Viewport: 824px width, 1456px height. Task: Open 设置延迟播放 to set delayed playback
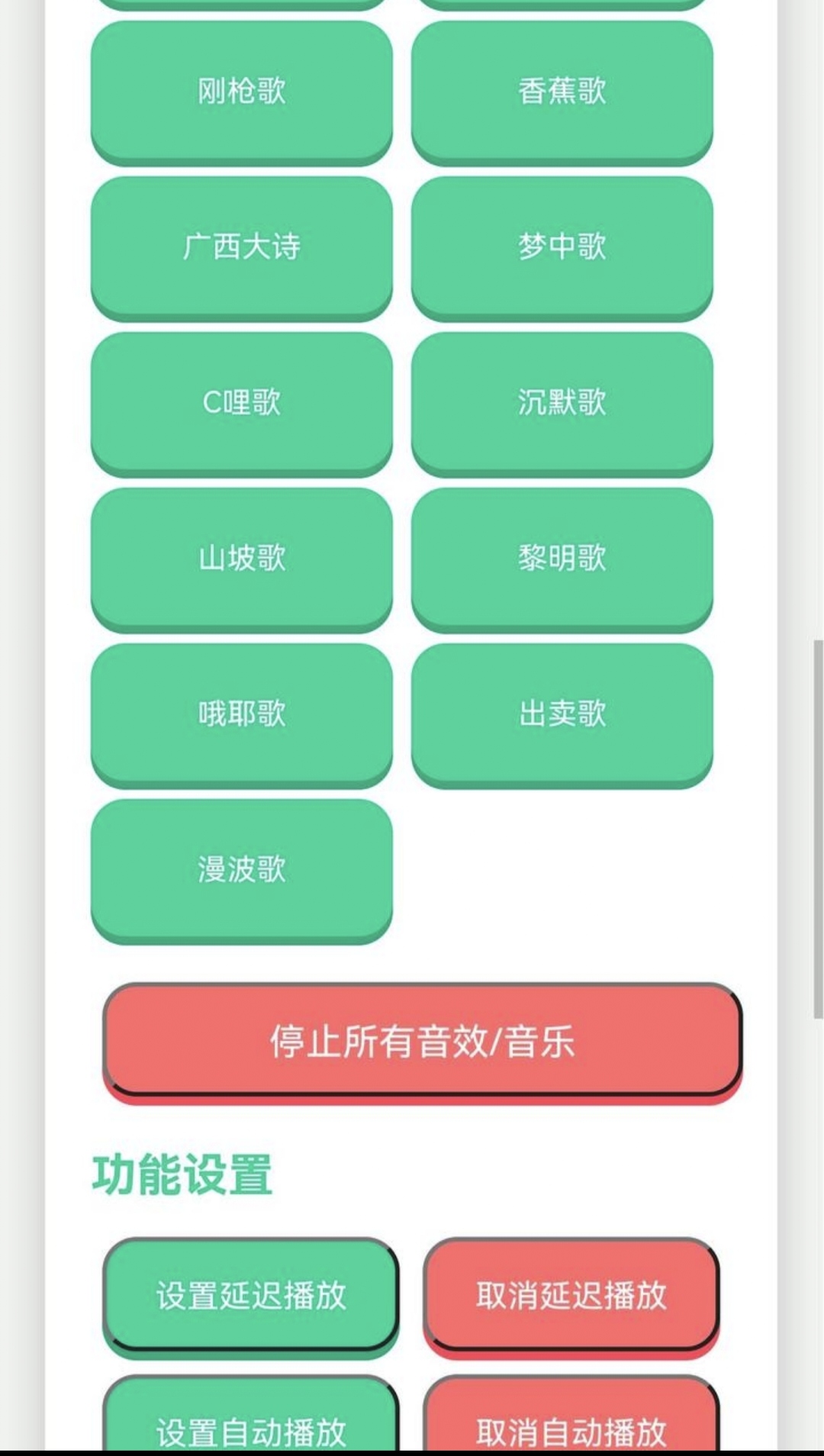pyautogui.click(x=251, y=1295)
